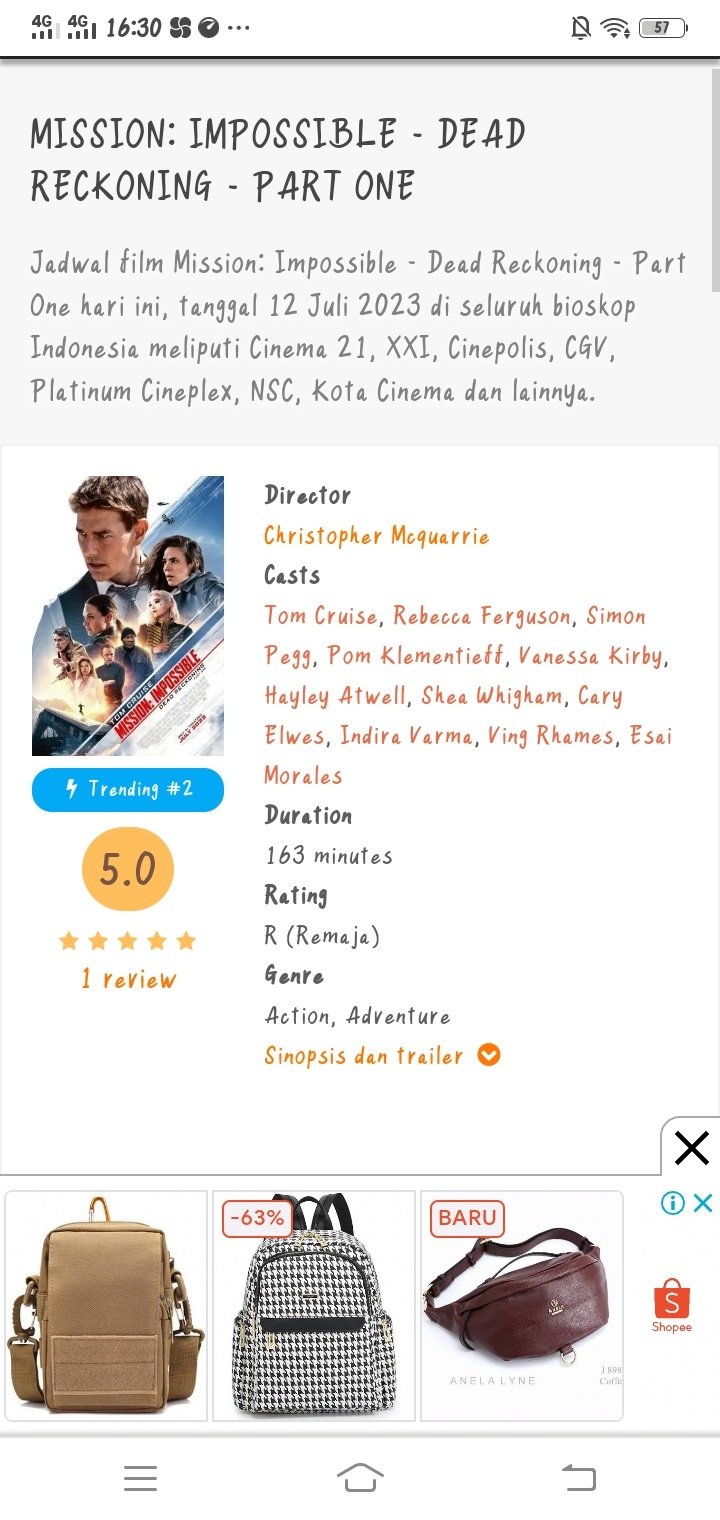Open the 1 review link
720x1520 pixels.
click(x=128, y=980)
